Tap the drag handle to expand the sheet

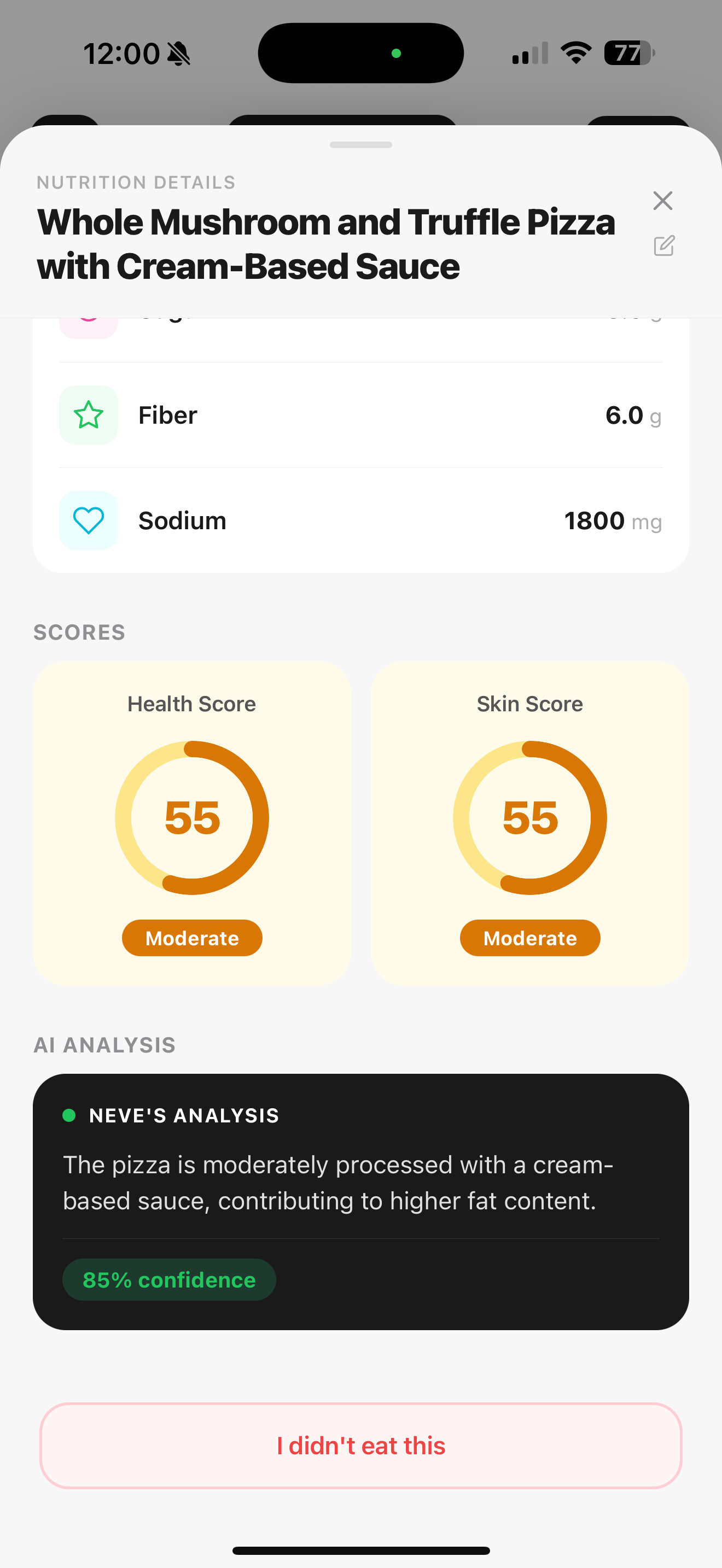coord(361,145)
